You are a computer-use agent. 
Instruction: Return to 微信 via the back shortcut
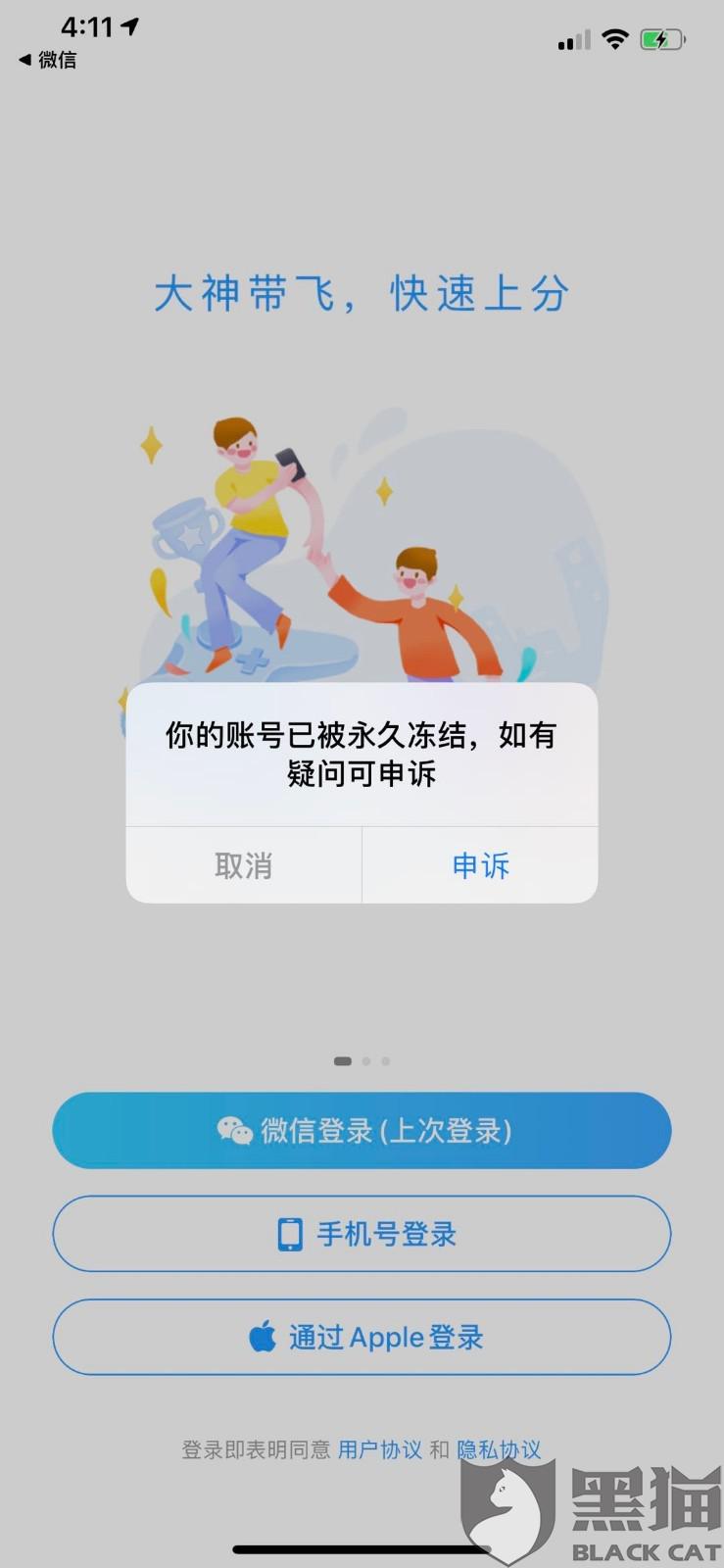click(x=47, y=60)
